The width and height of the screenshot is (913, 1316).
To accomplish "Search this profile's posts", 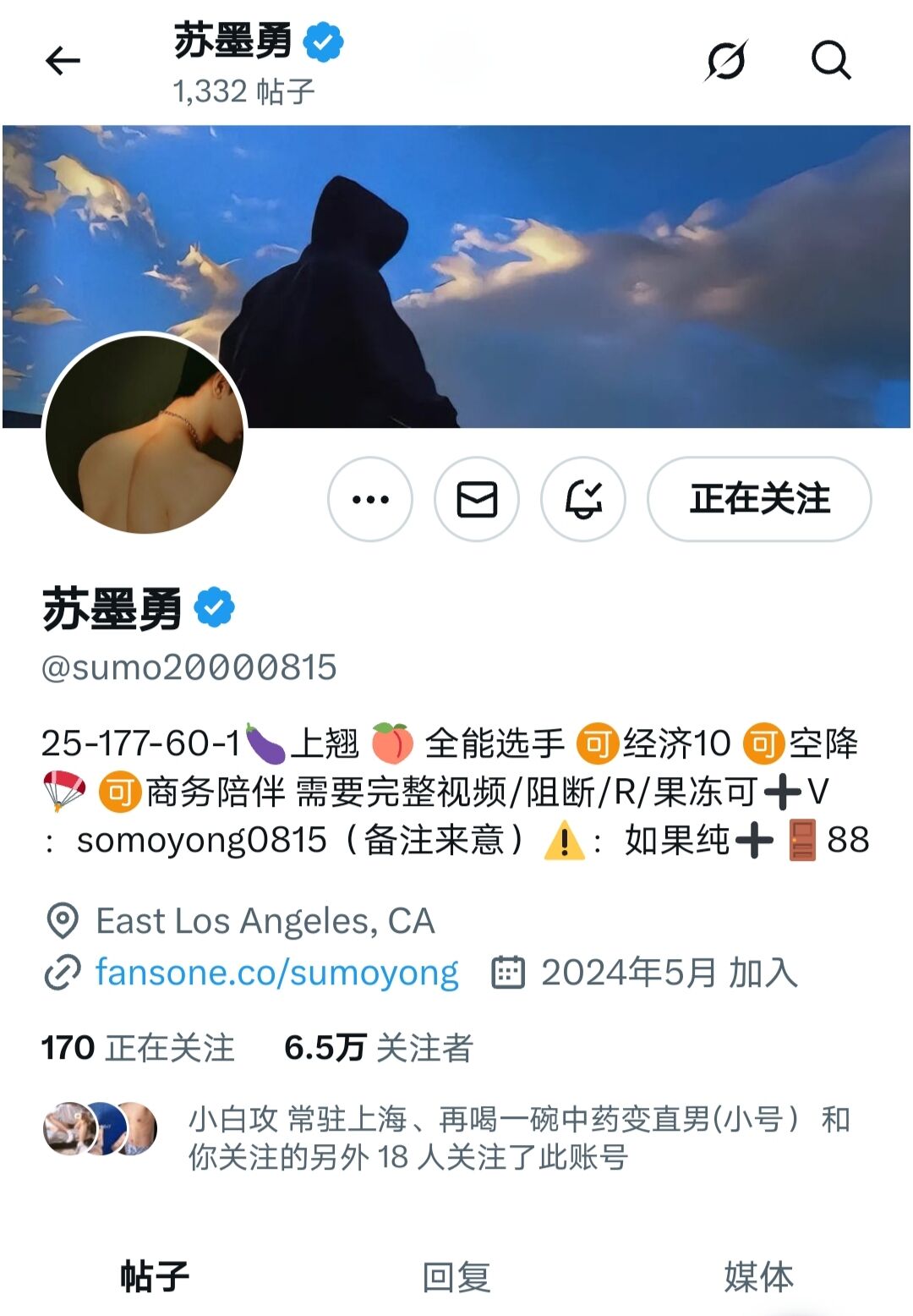I will click(x=830, y=61).
